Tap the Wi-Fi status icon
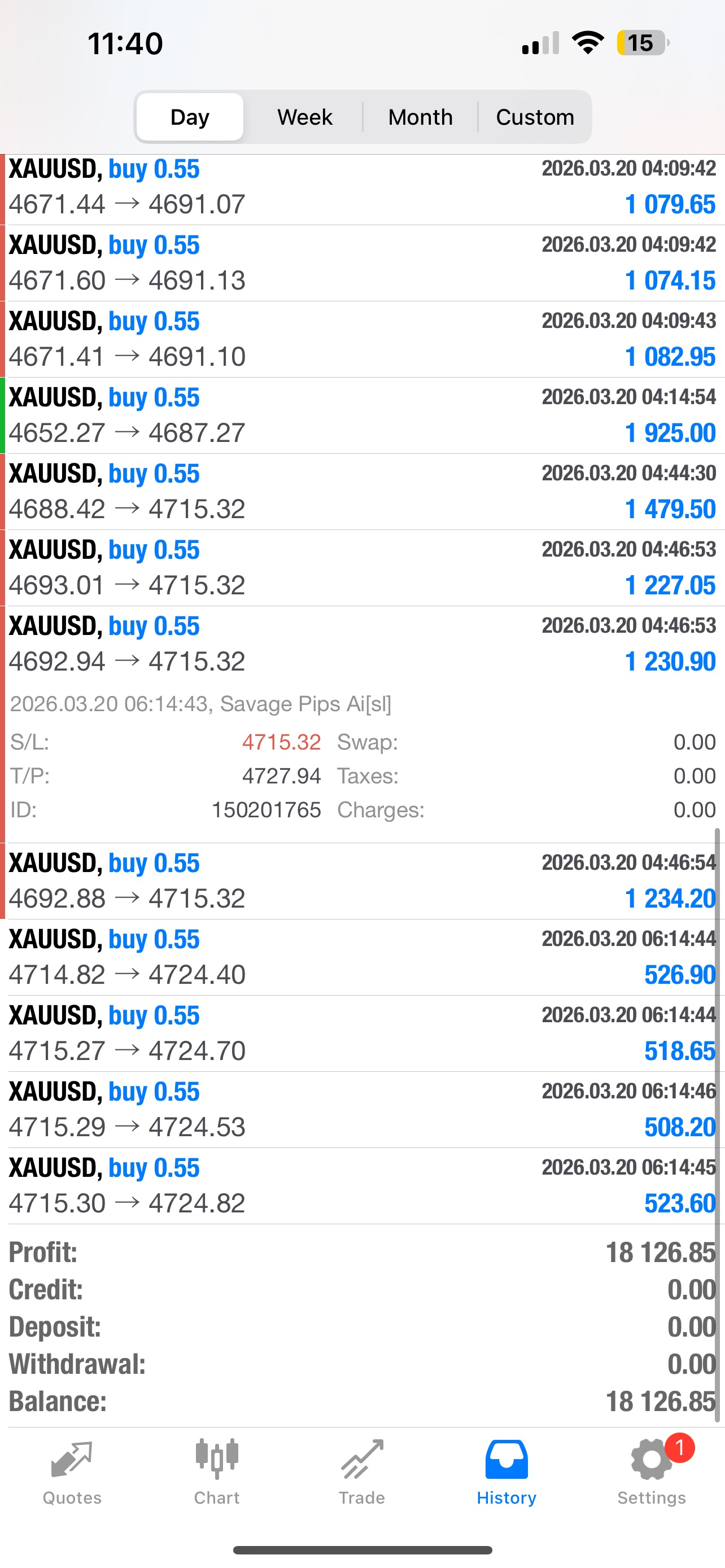The width and height of the screenshot is (725, 1568). tap(586, 41)
